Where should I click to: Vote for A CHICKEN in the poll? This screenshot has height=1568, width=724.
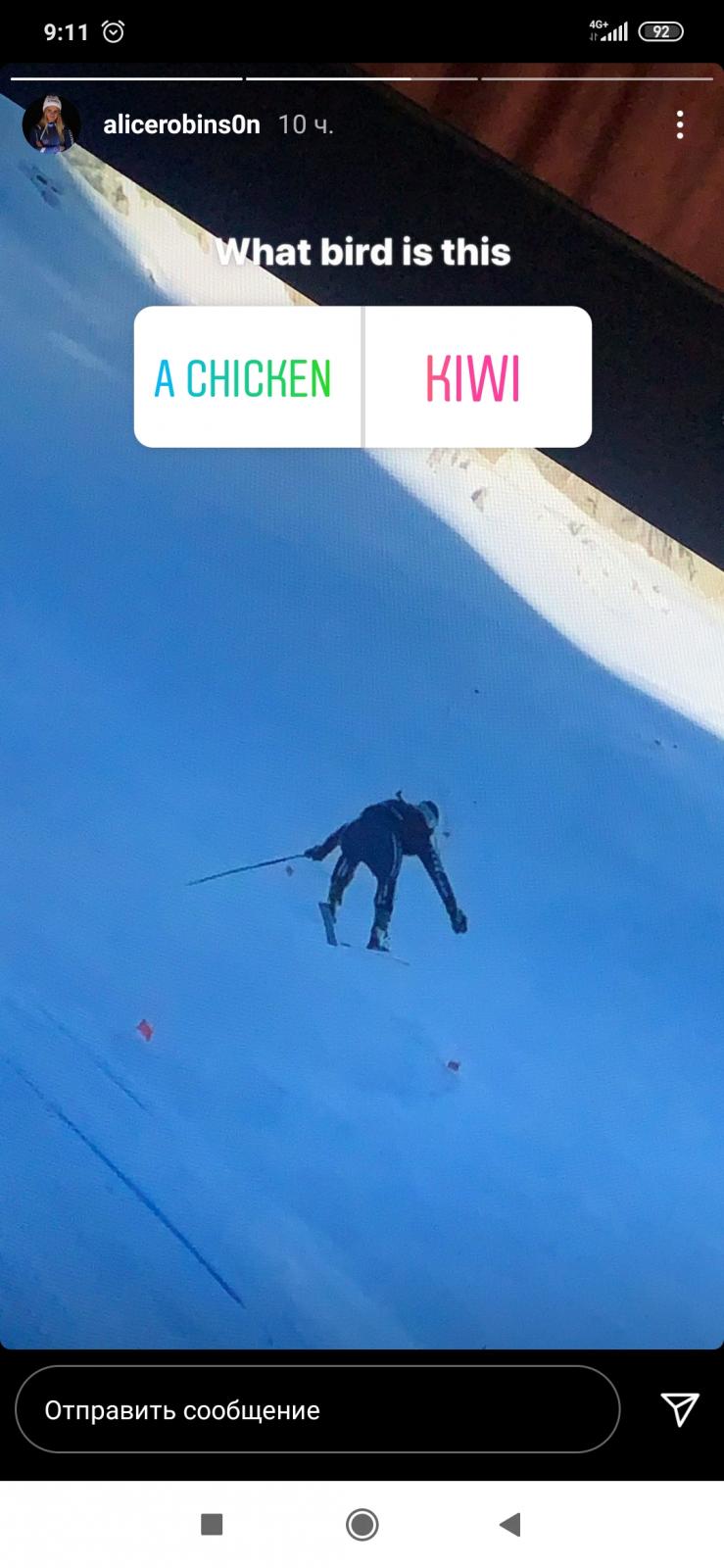click(x=248, y=377)
